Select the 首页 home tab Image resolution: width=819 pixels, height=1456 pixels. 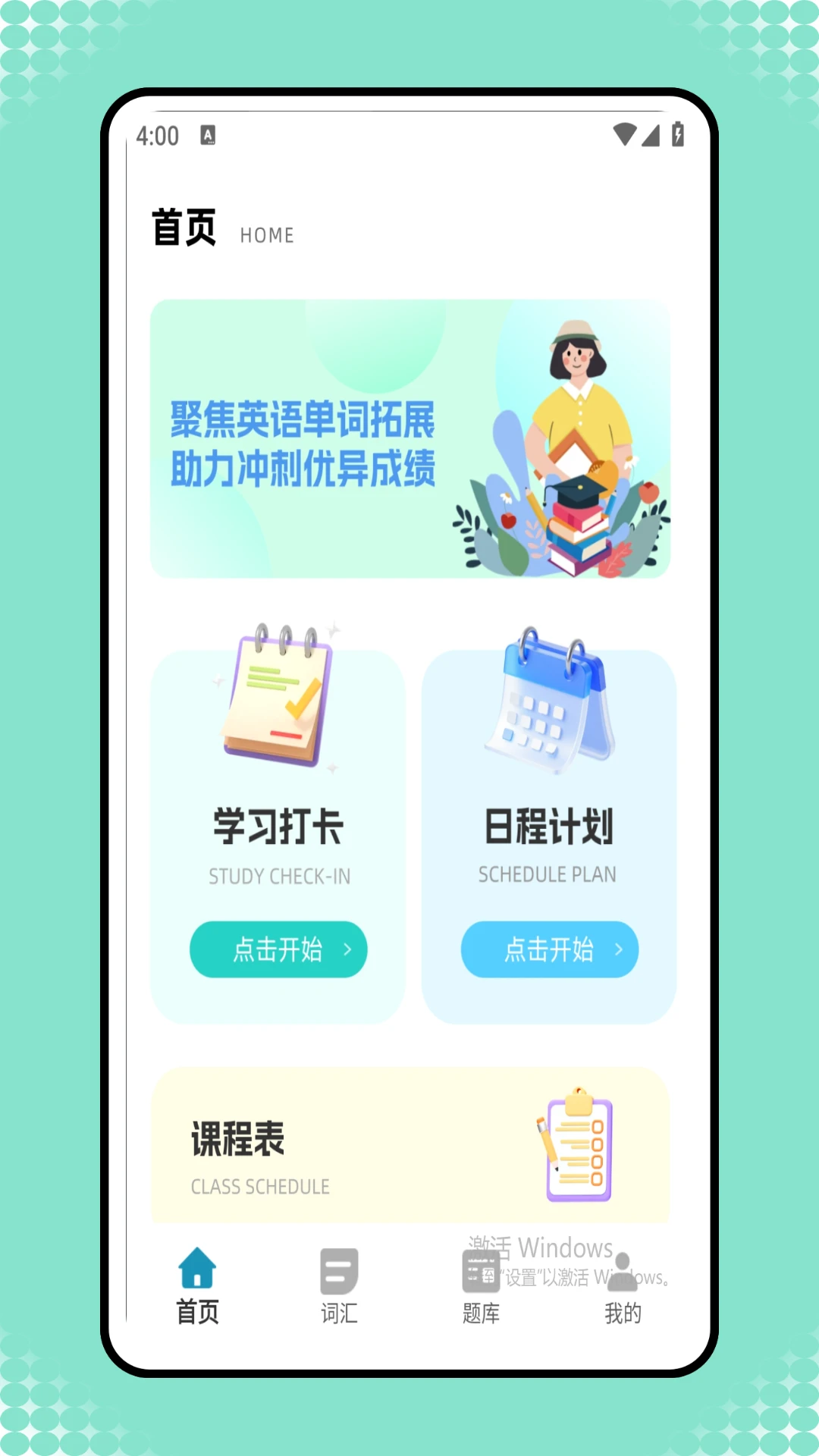point(197,1286)
